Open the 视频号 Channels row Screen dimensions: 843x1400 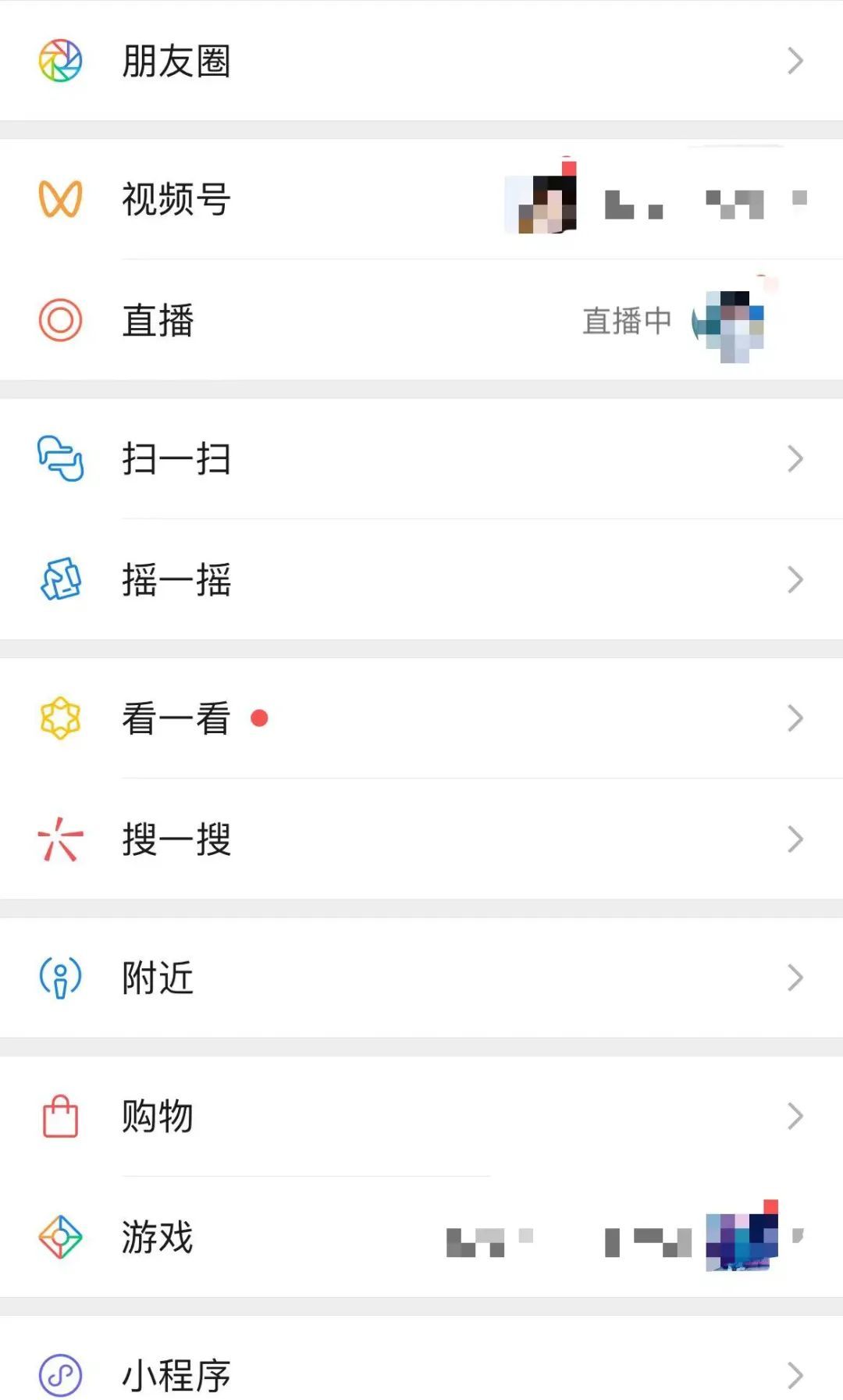pos(176,199)
